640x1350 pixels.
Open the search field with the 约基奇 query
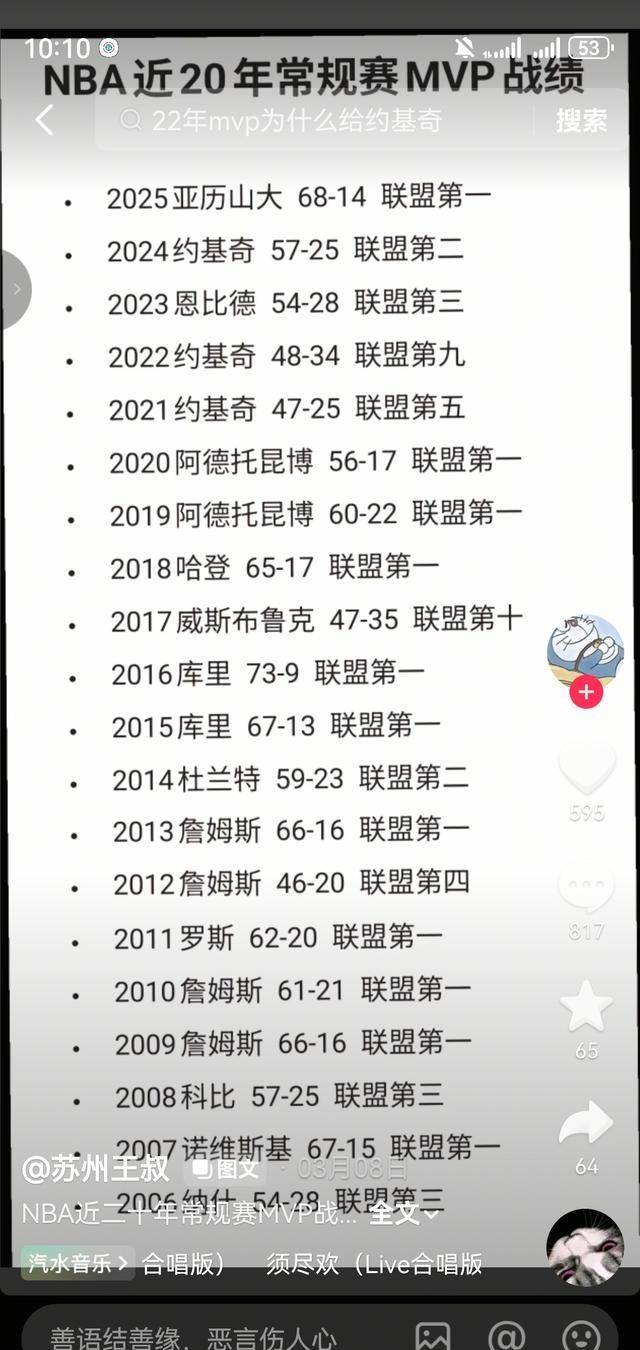pyautogui.click(x=320, y=121)
